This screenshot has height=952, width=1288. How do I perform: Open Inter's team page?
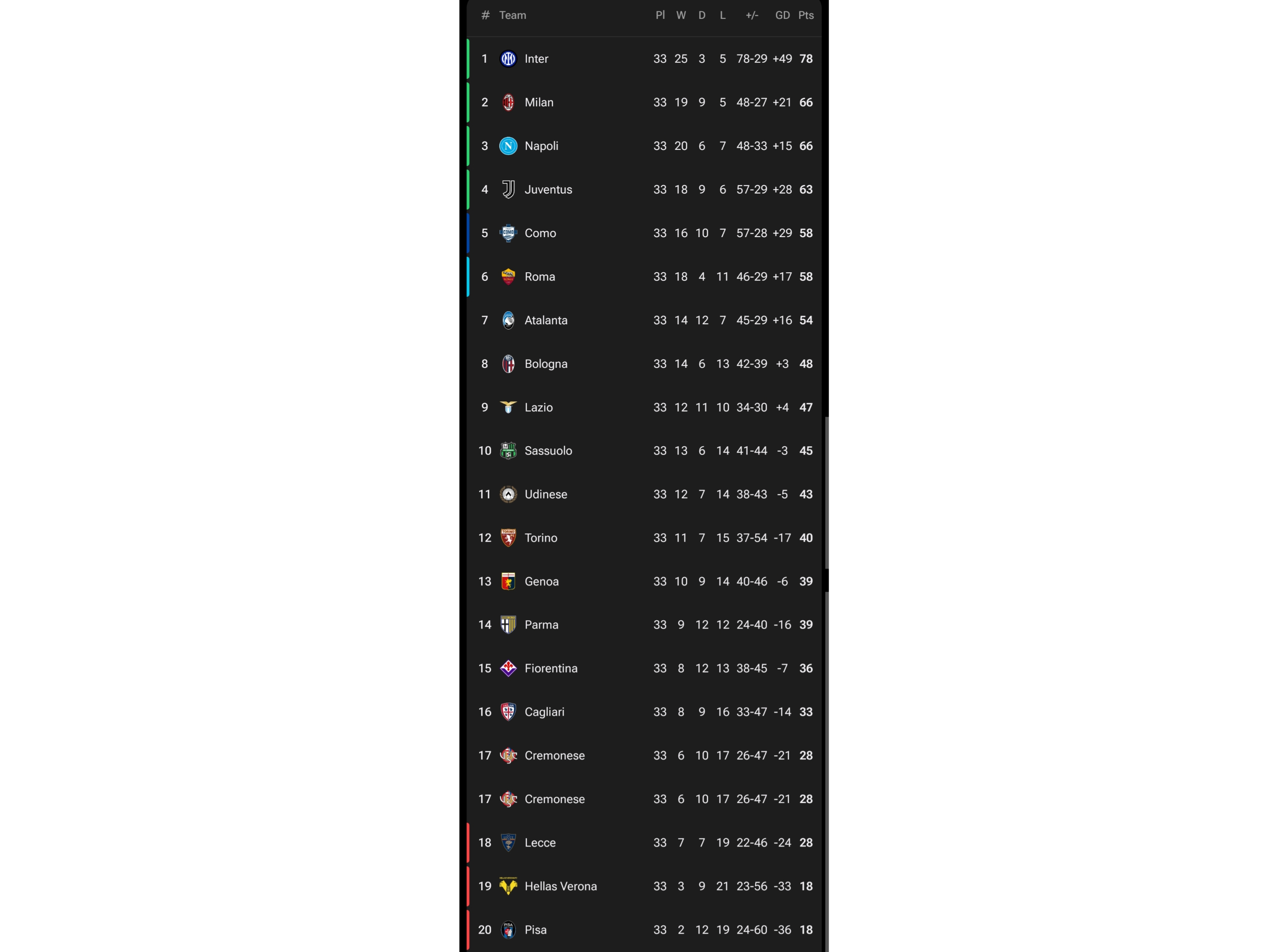pyautogui.click(x=536, y=59)
